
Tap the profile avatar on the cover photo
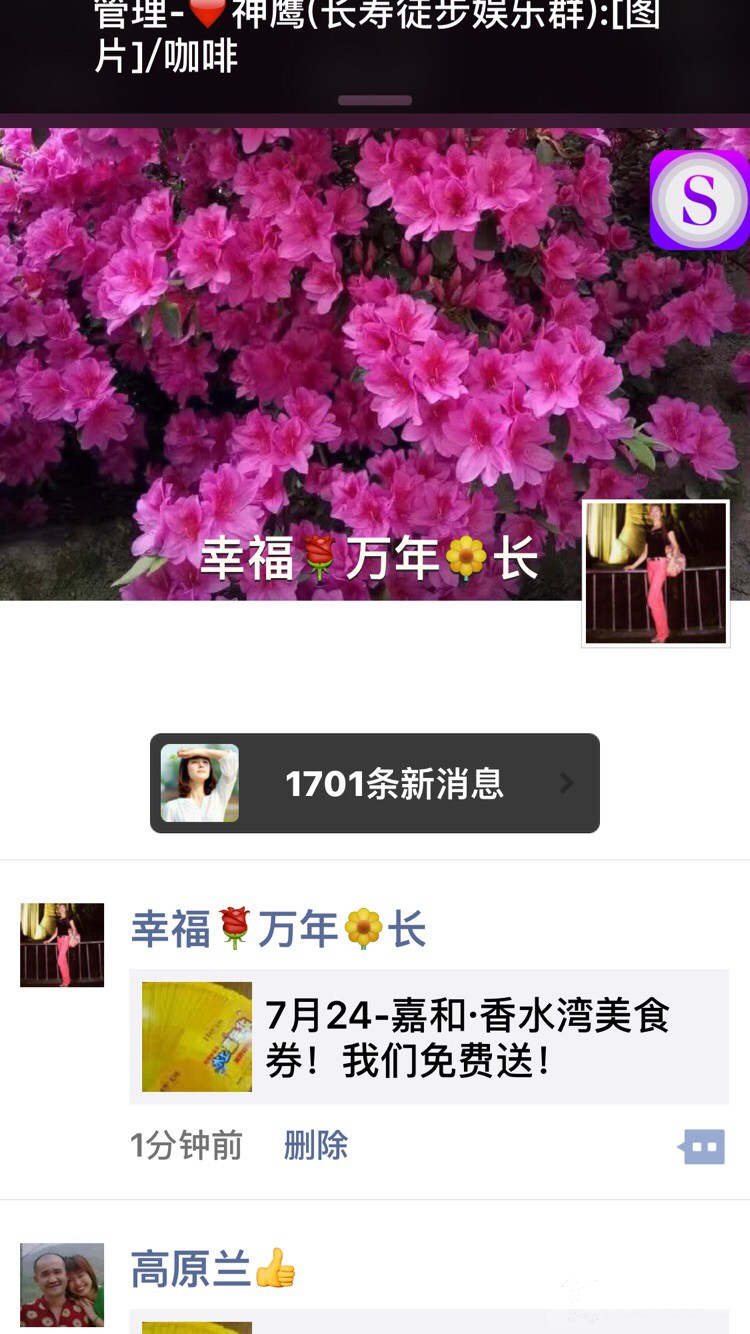[656, 573]
